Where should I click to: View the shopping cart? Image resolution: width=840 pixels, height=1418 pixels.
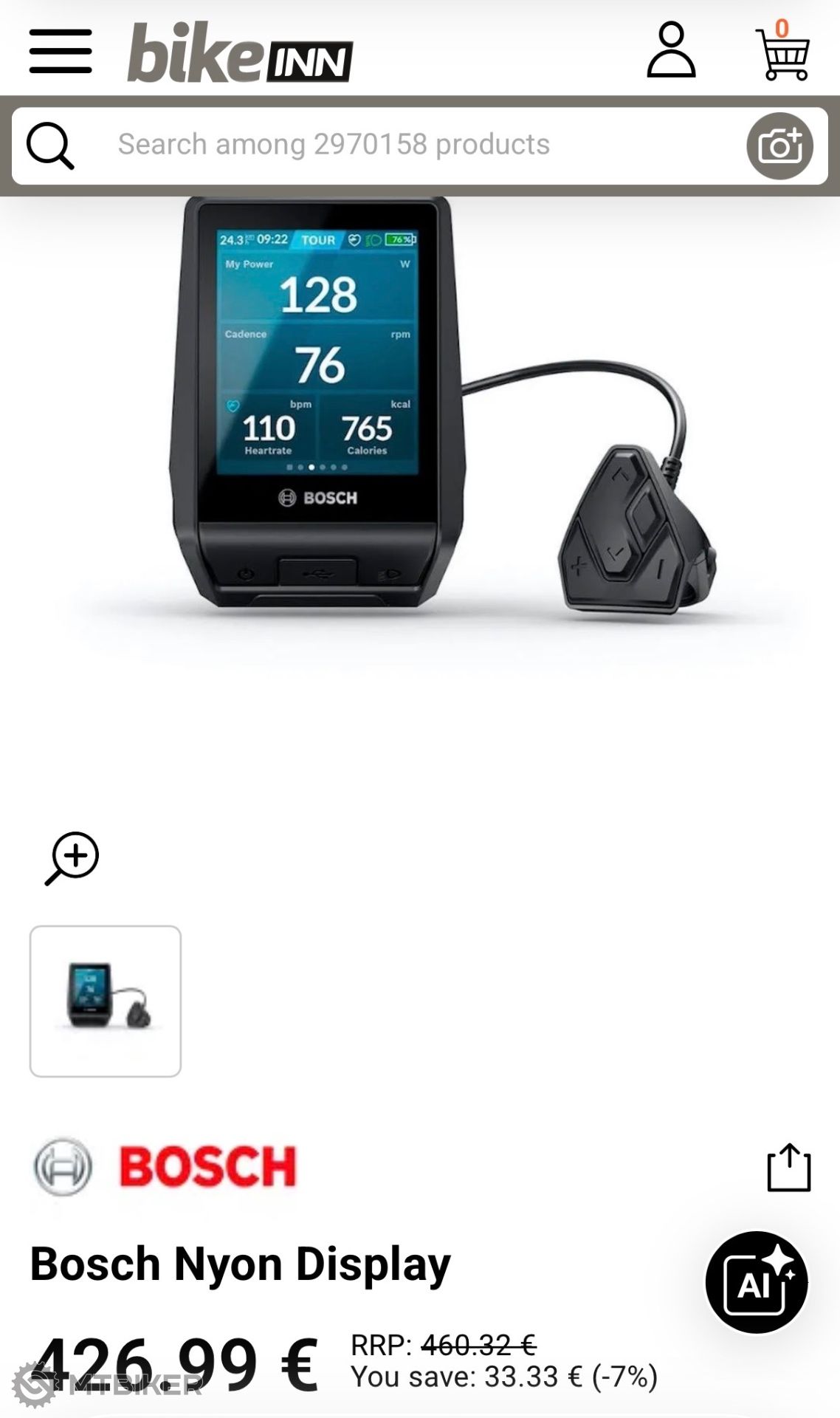[x=783, y=52]
